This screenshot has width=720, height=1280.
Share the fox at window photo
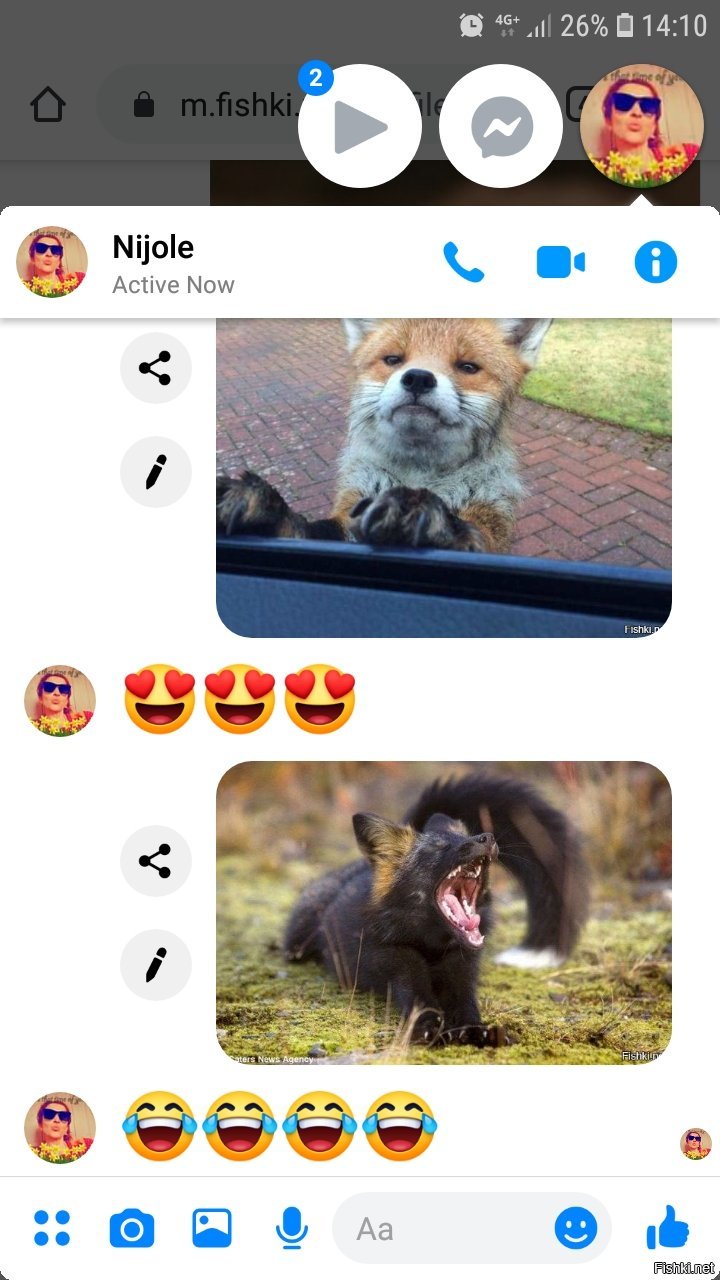tap(155, 368)
